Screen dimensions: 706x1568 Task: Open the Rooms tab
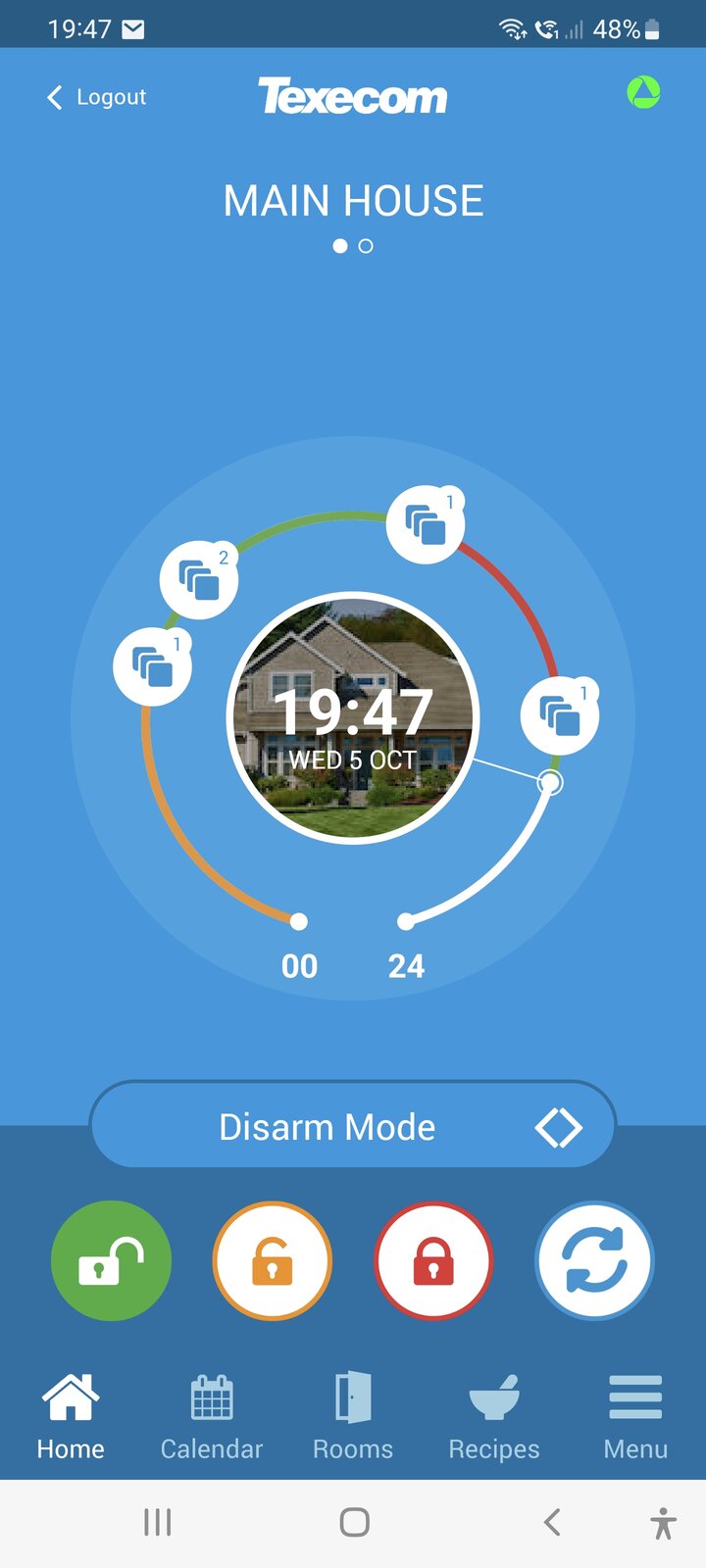point(353,1416)
